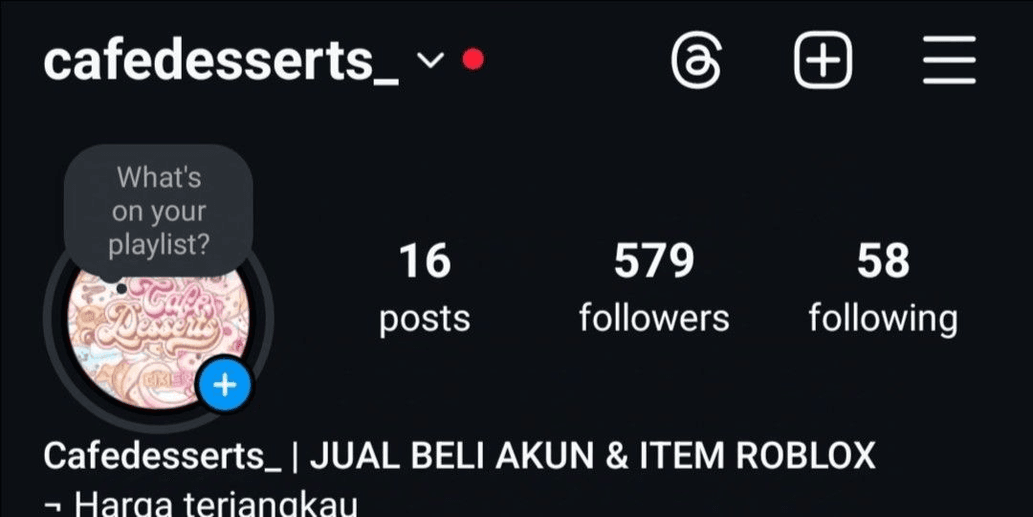Viewport: 1033px width, 517px height.
Task: Open the Threads icon
Action: [x=695, y=61]
